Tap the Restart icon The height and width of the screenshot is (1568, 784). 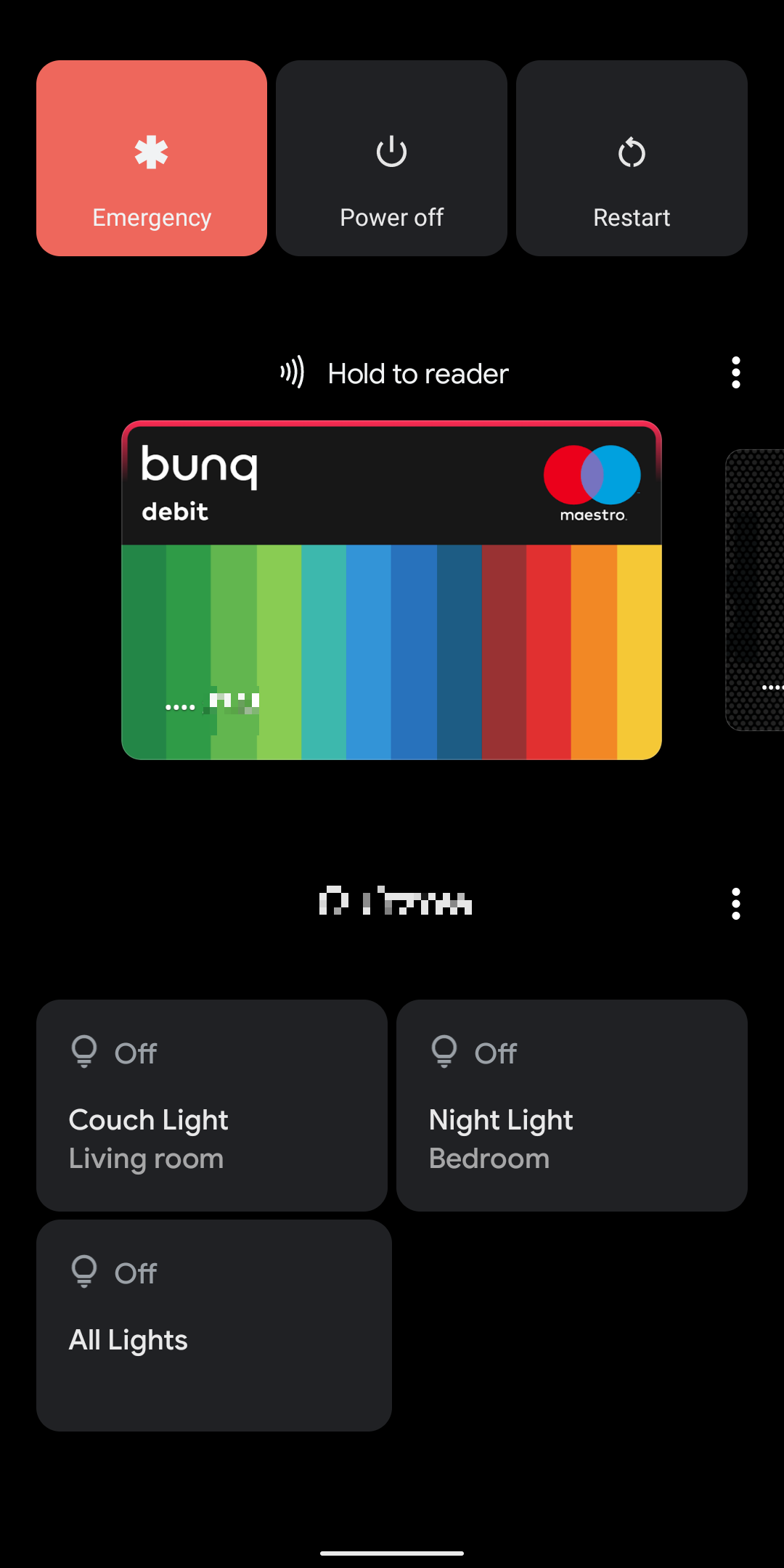point(631,152)
